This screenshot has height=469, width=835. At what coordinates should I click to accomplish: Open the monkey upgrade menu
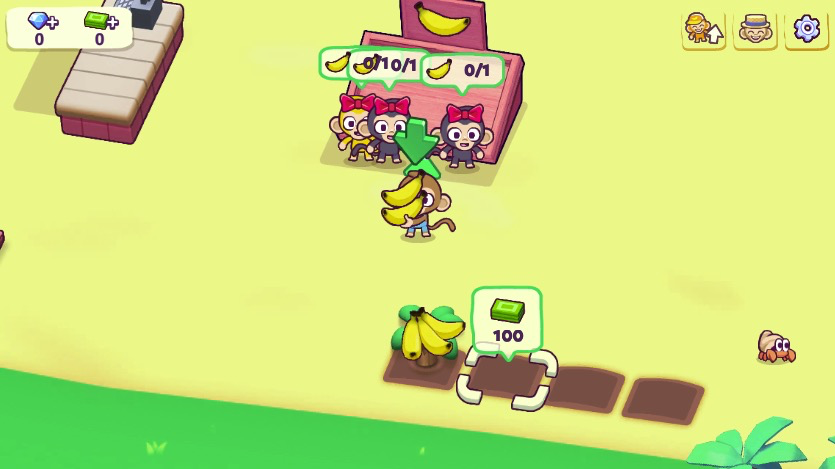[x=703, y=29]
